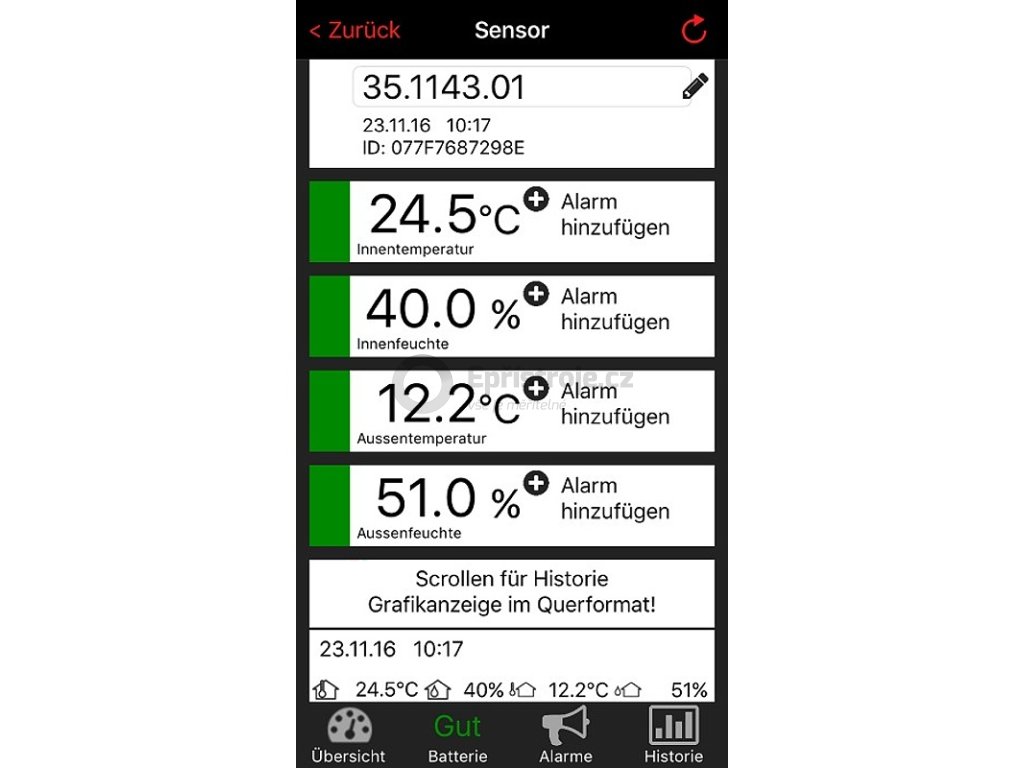The image size is (1024, 768).
Task: Open the Batterie tab
Action: tap(457, 735)
